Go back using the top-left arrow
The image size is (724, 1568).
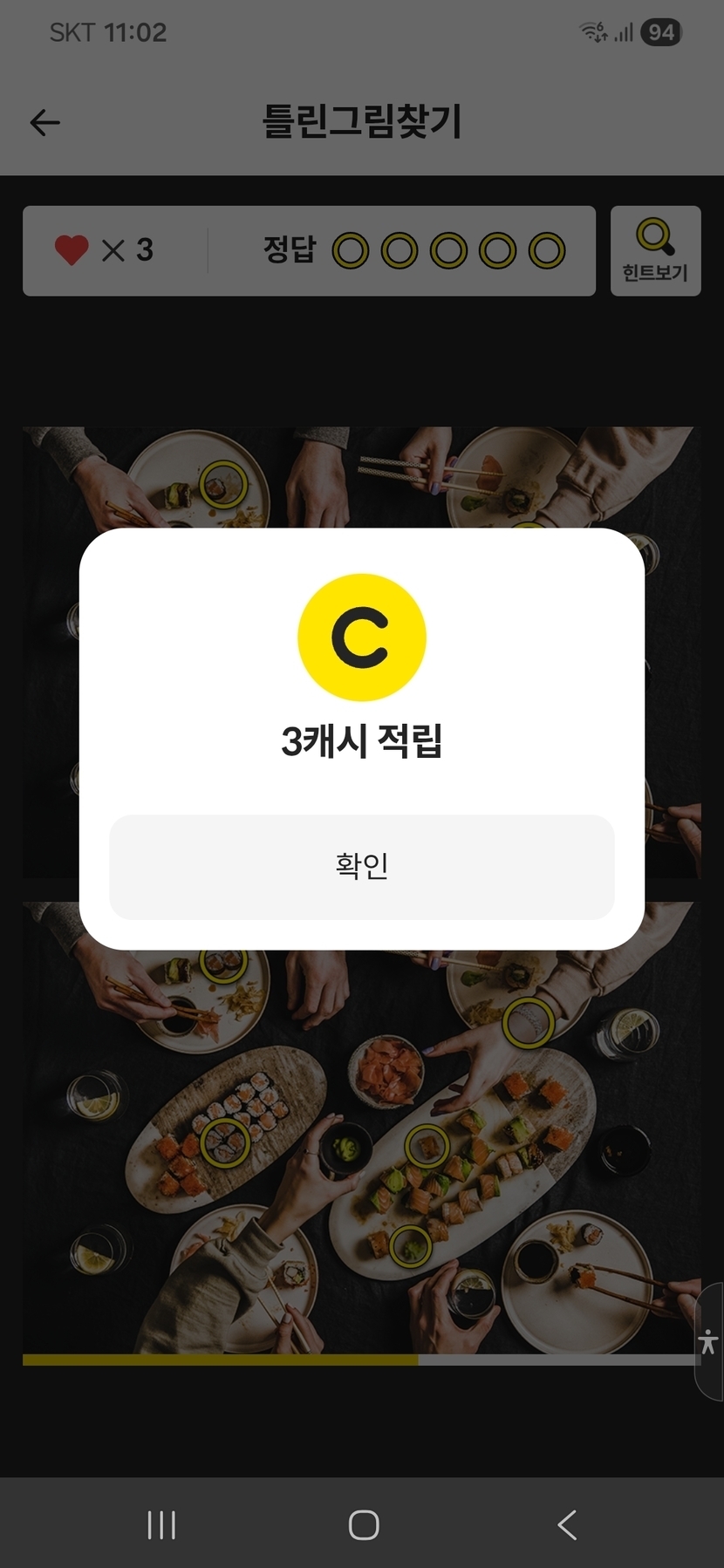[45, 123]
